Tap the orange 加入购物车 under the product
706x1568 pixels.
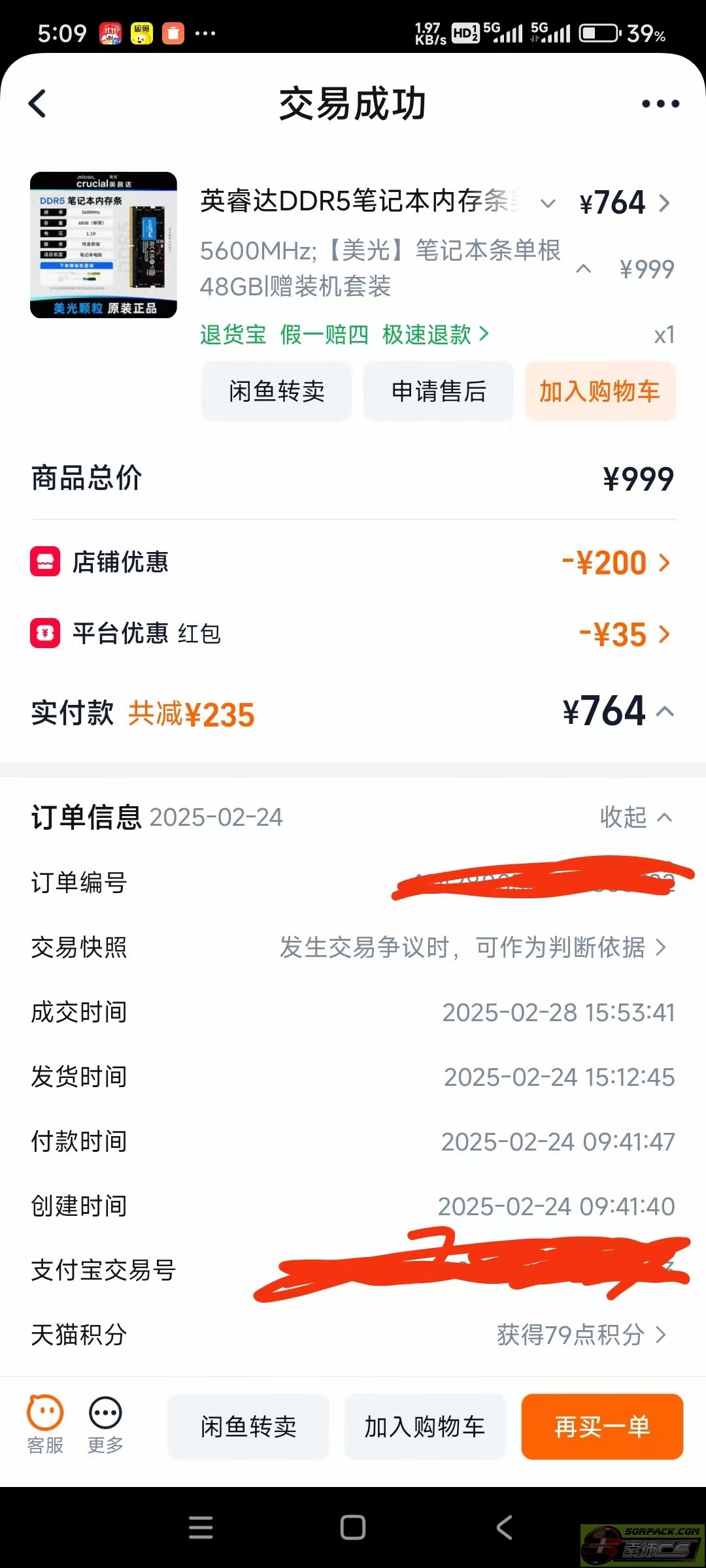pos(599,391)
